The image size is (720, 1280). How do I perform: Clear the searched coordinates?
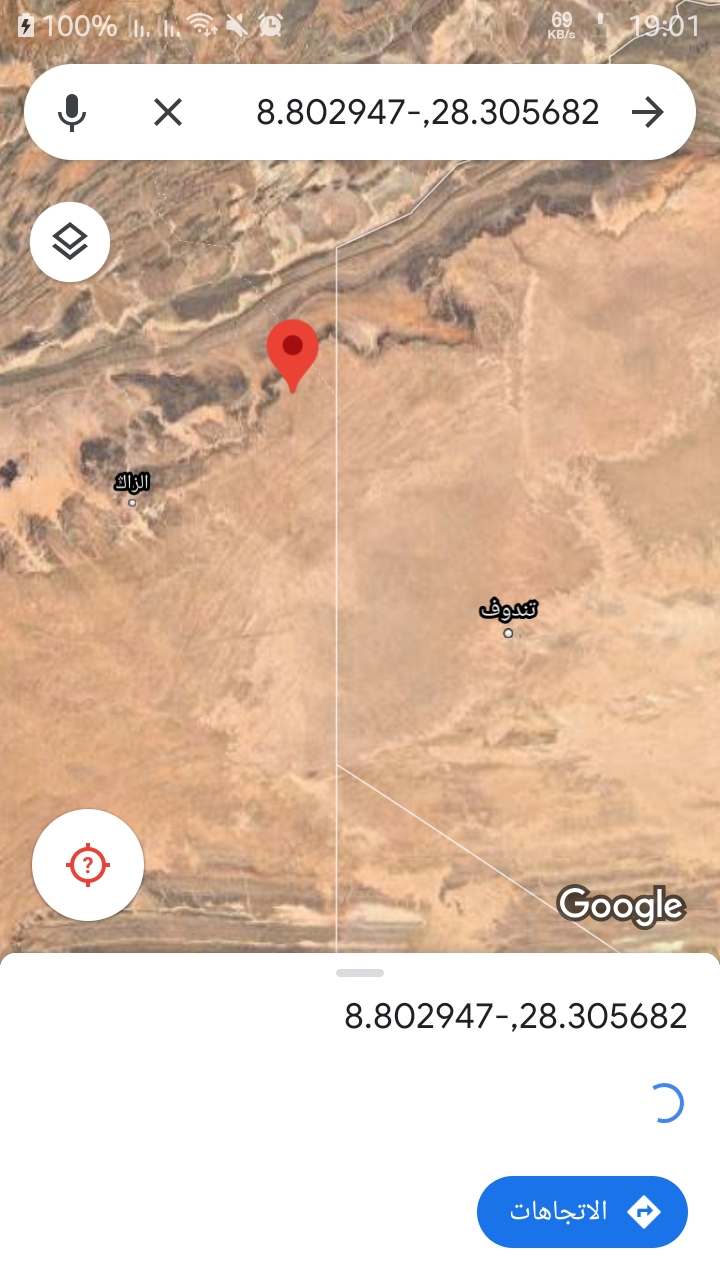tap(168, 112)
